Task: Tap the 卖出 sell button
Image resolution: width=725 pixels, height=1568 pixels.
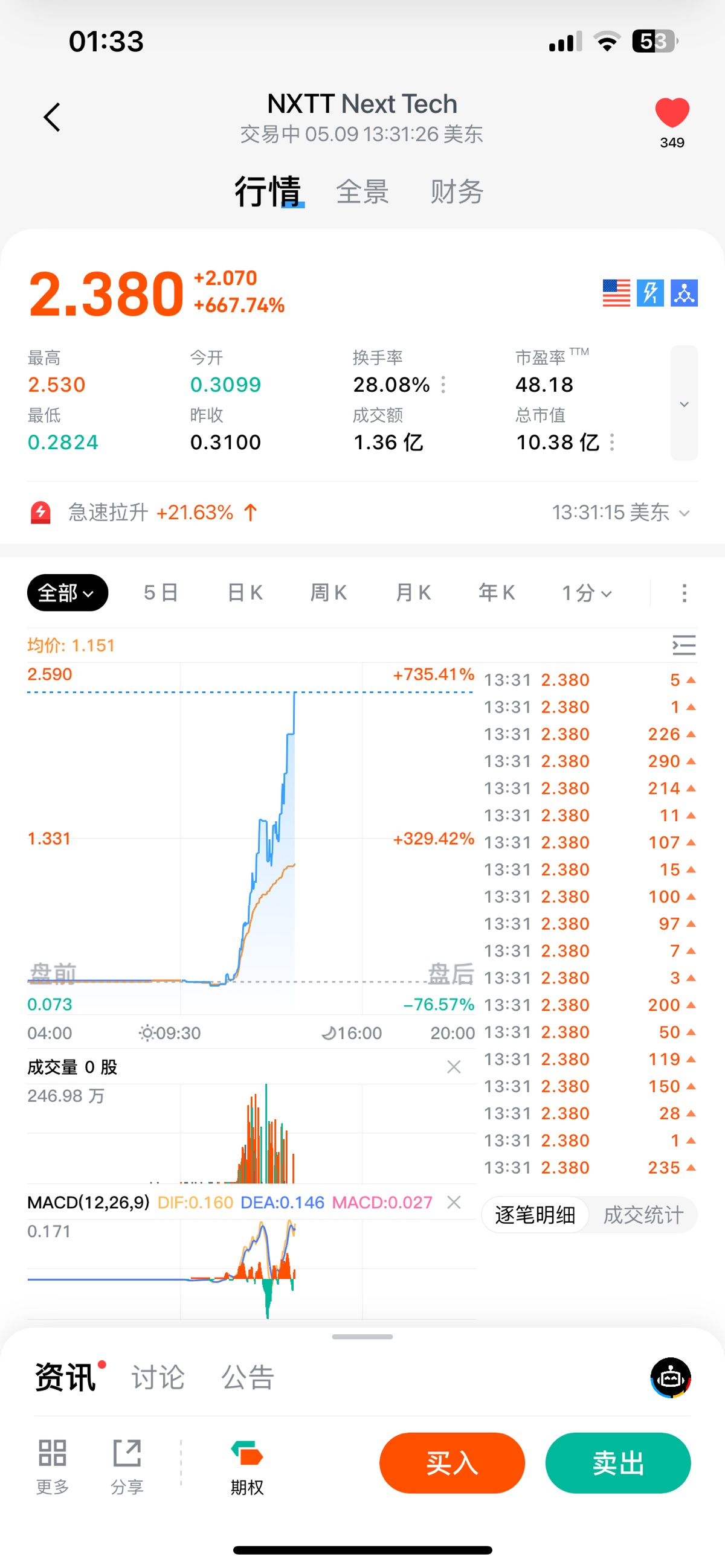Action: pyautogui.click(x=618, y=1463)
